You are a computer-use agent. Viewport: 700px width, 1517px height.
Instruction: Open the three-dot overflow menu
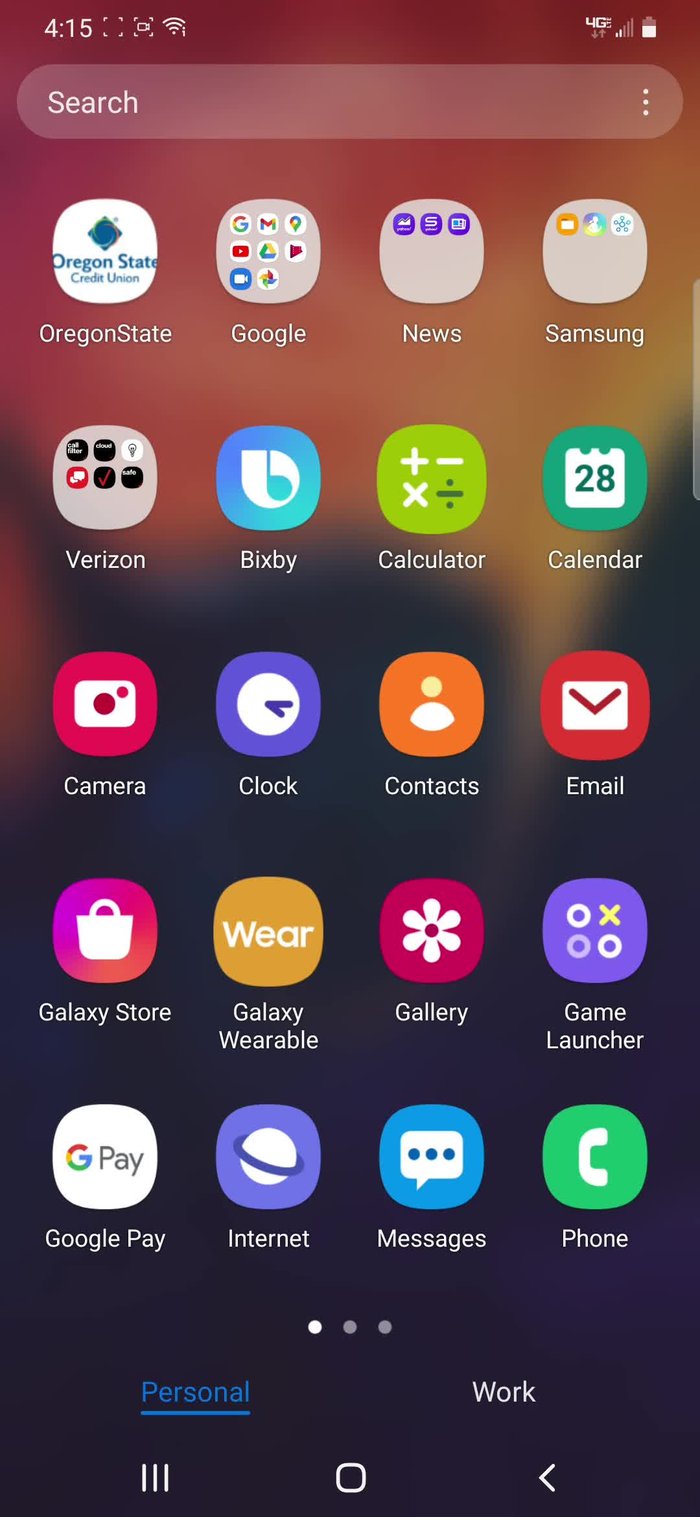(646, 102)
